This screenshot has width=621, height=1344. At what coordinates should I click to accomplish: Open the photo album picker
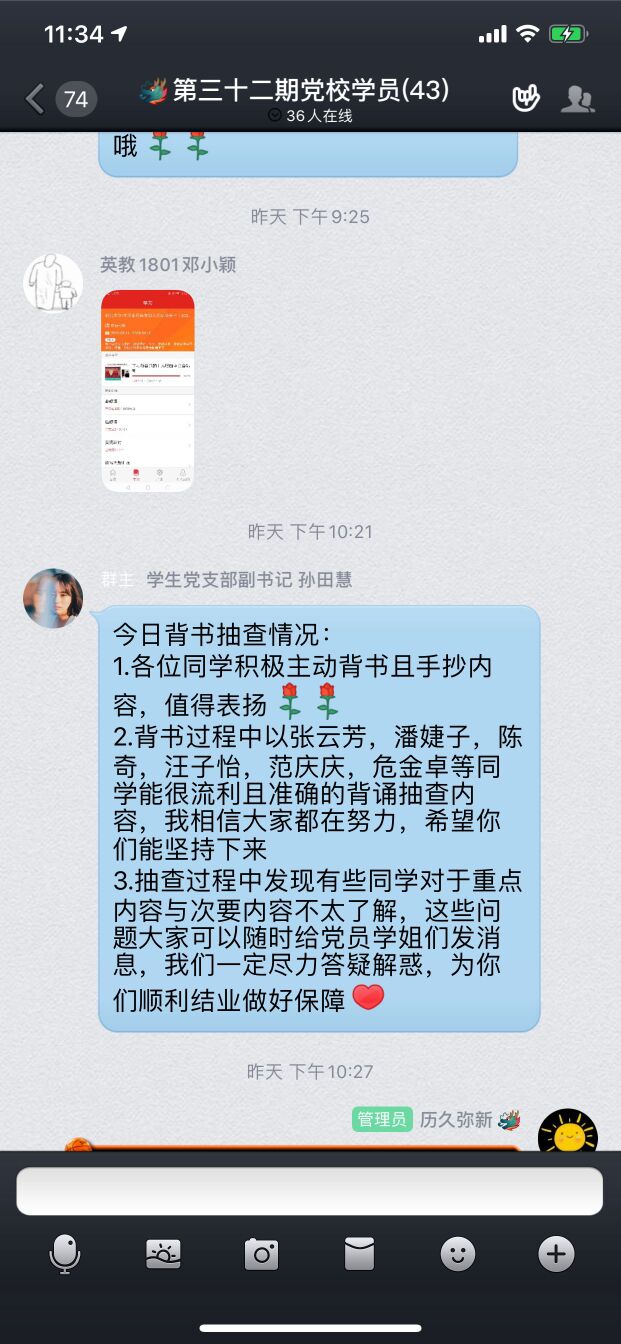[163, 1253]
